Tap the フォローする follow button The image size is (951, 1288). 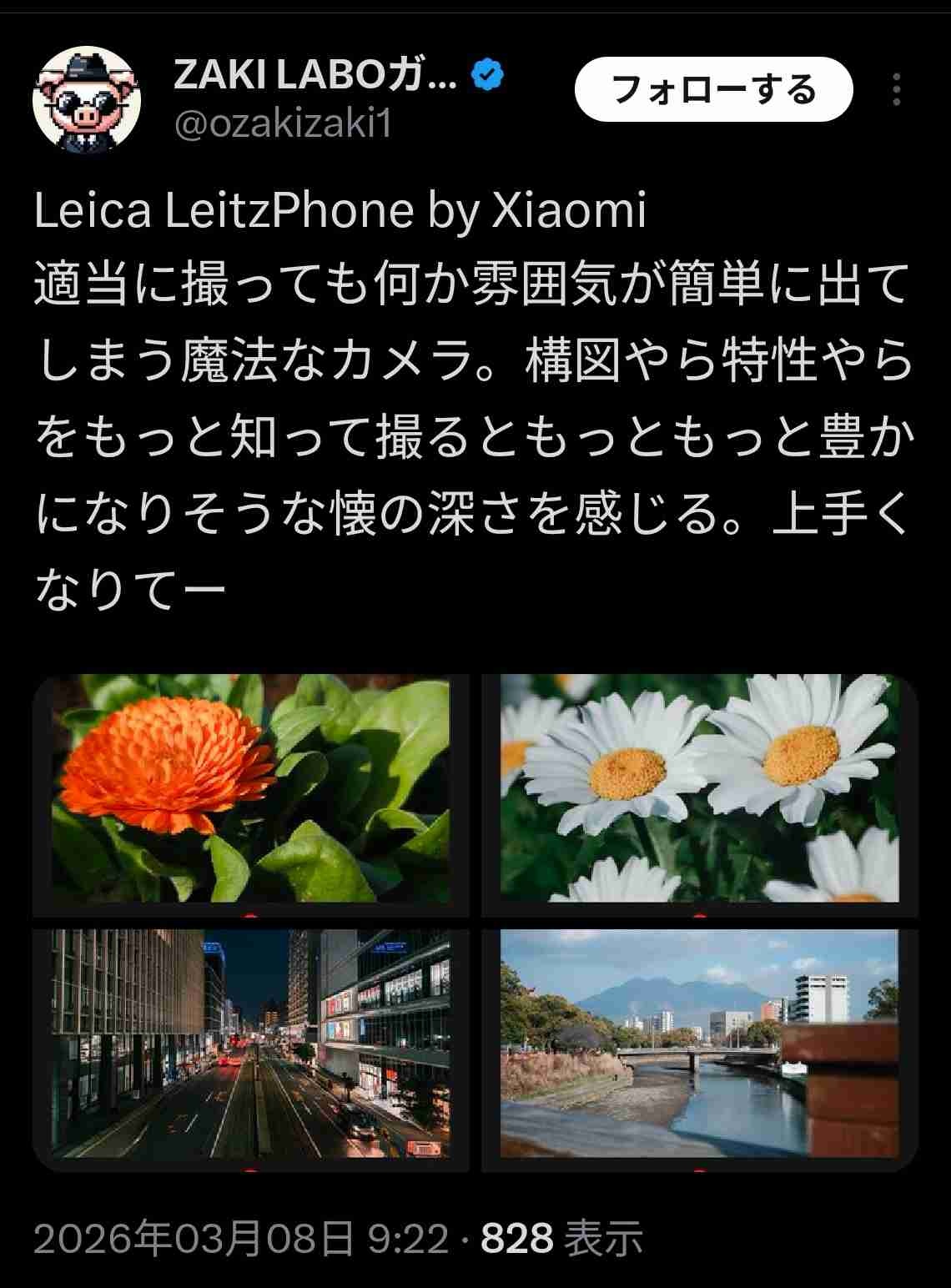(x=713, y=89)
